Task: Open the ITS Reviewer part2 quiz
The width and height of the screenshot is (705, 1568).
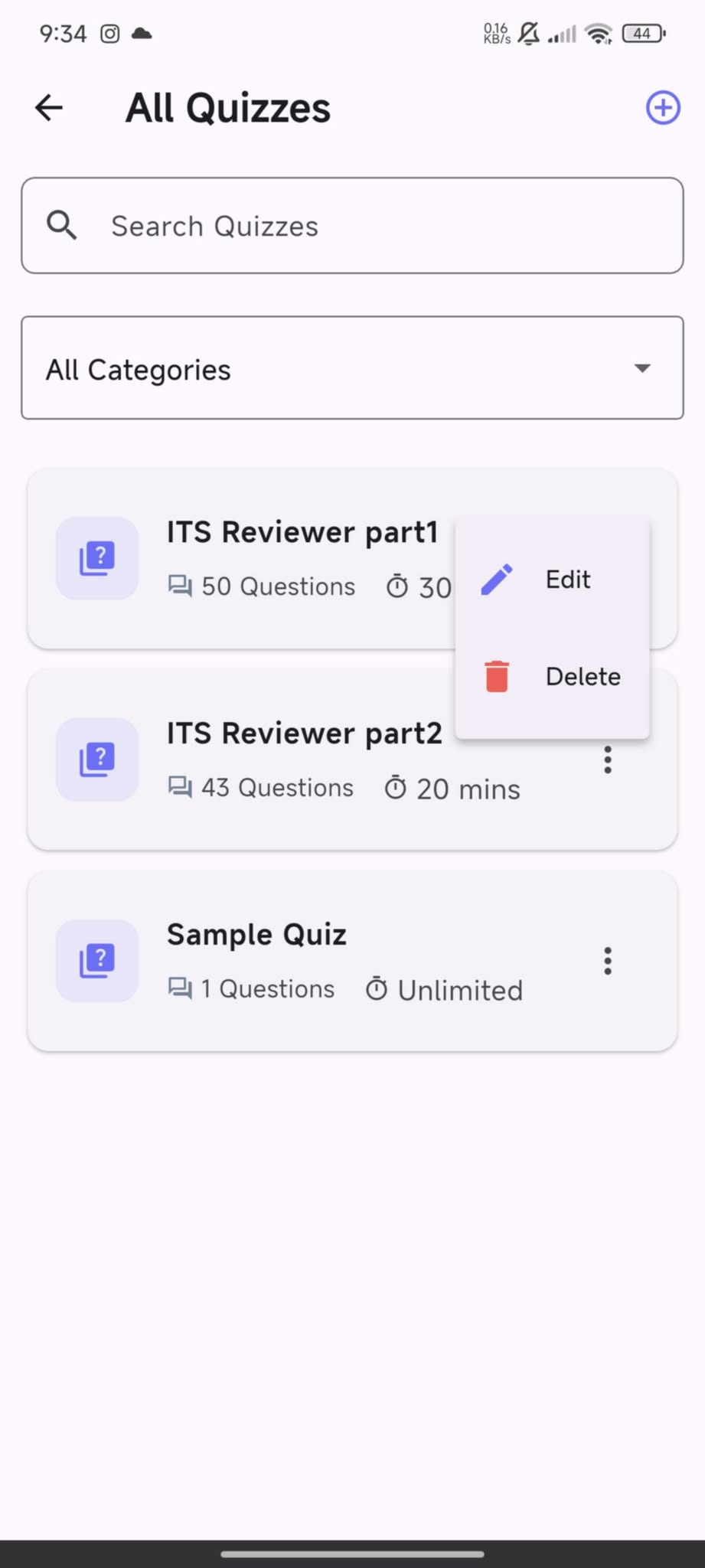Action: [x=306, y=760]
